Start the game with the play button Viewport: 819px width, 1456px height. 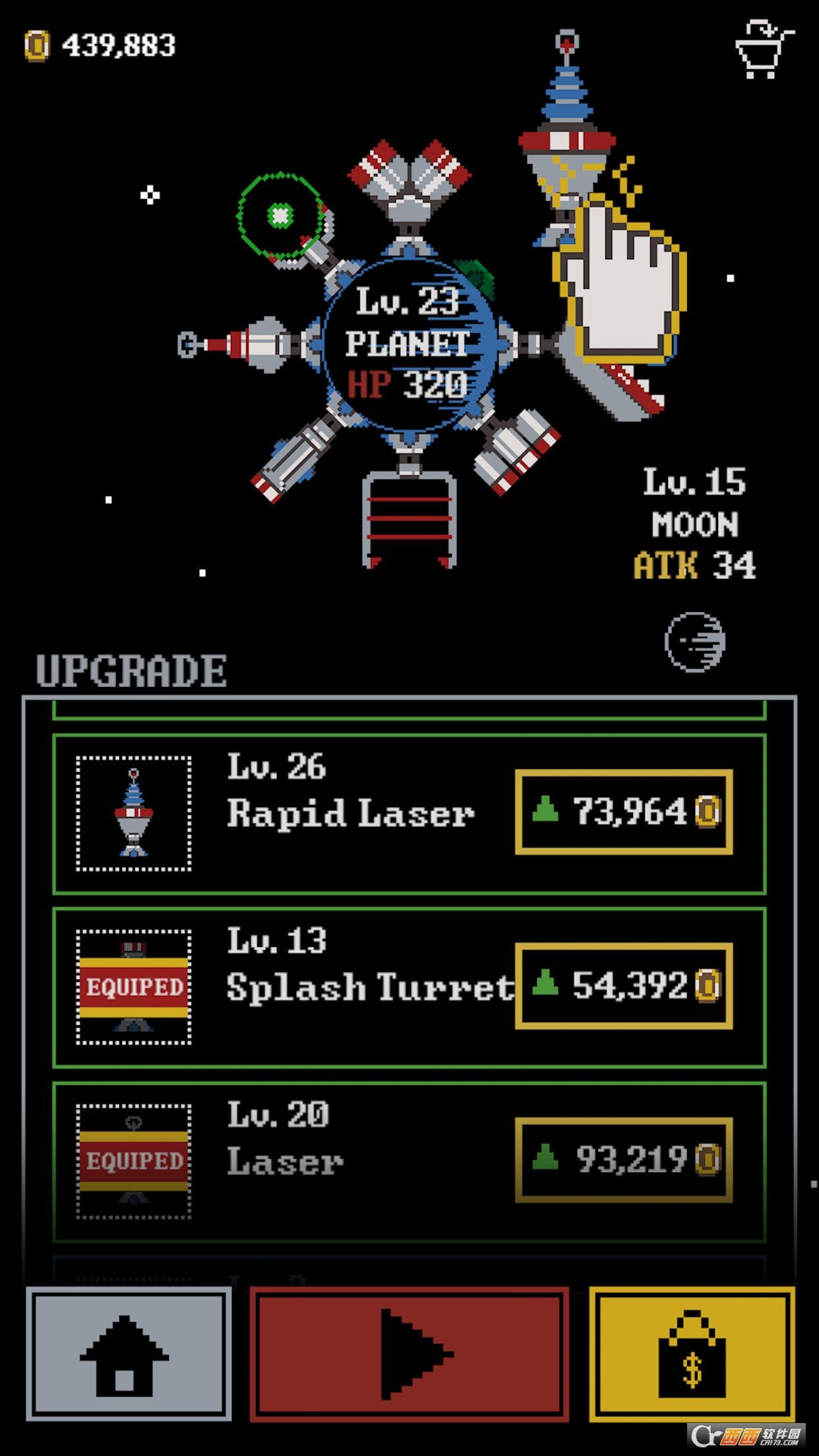[409, 1354]
